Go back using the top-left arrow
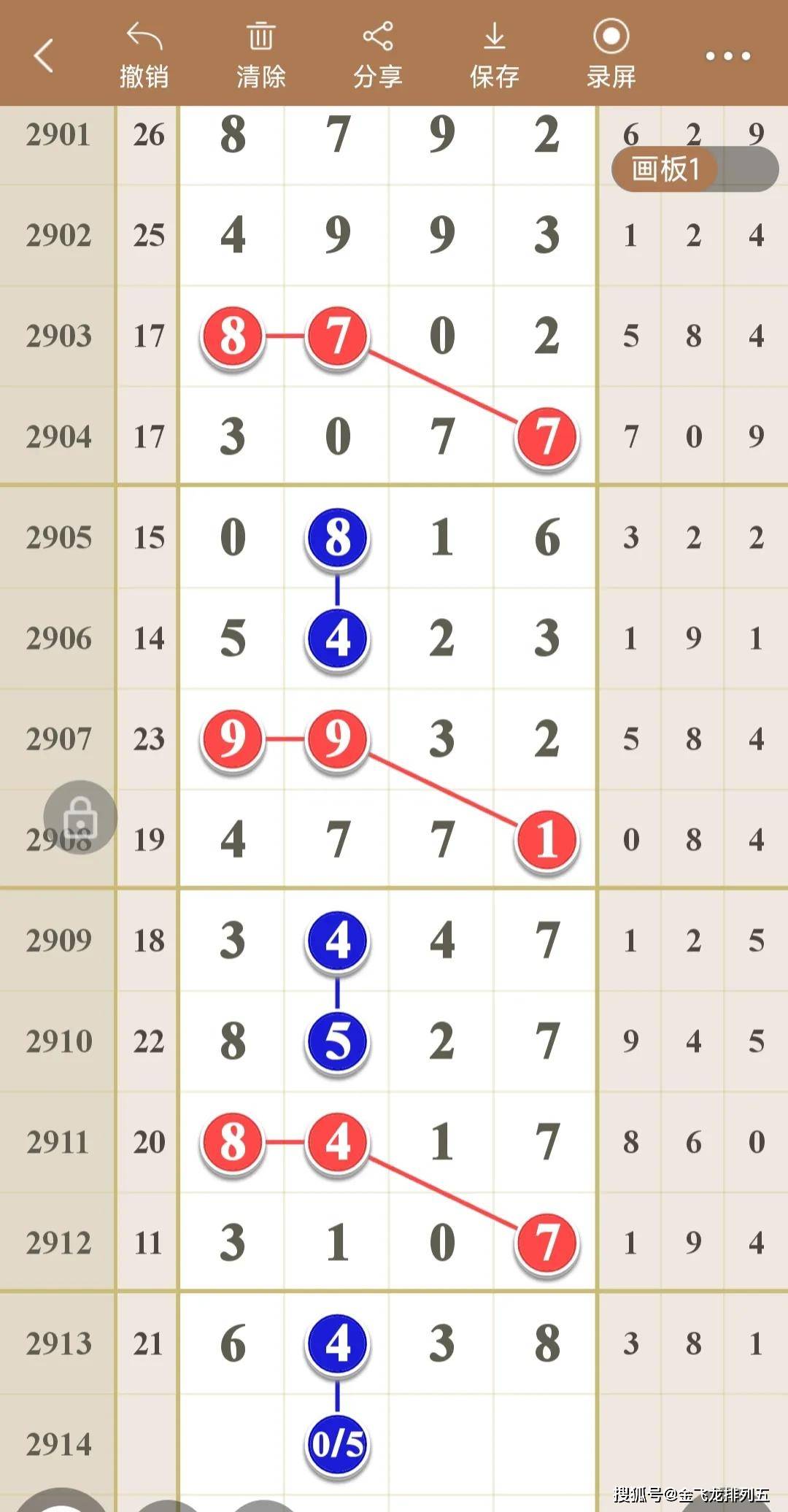 coord(44,55)
